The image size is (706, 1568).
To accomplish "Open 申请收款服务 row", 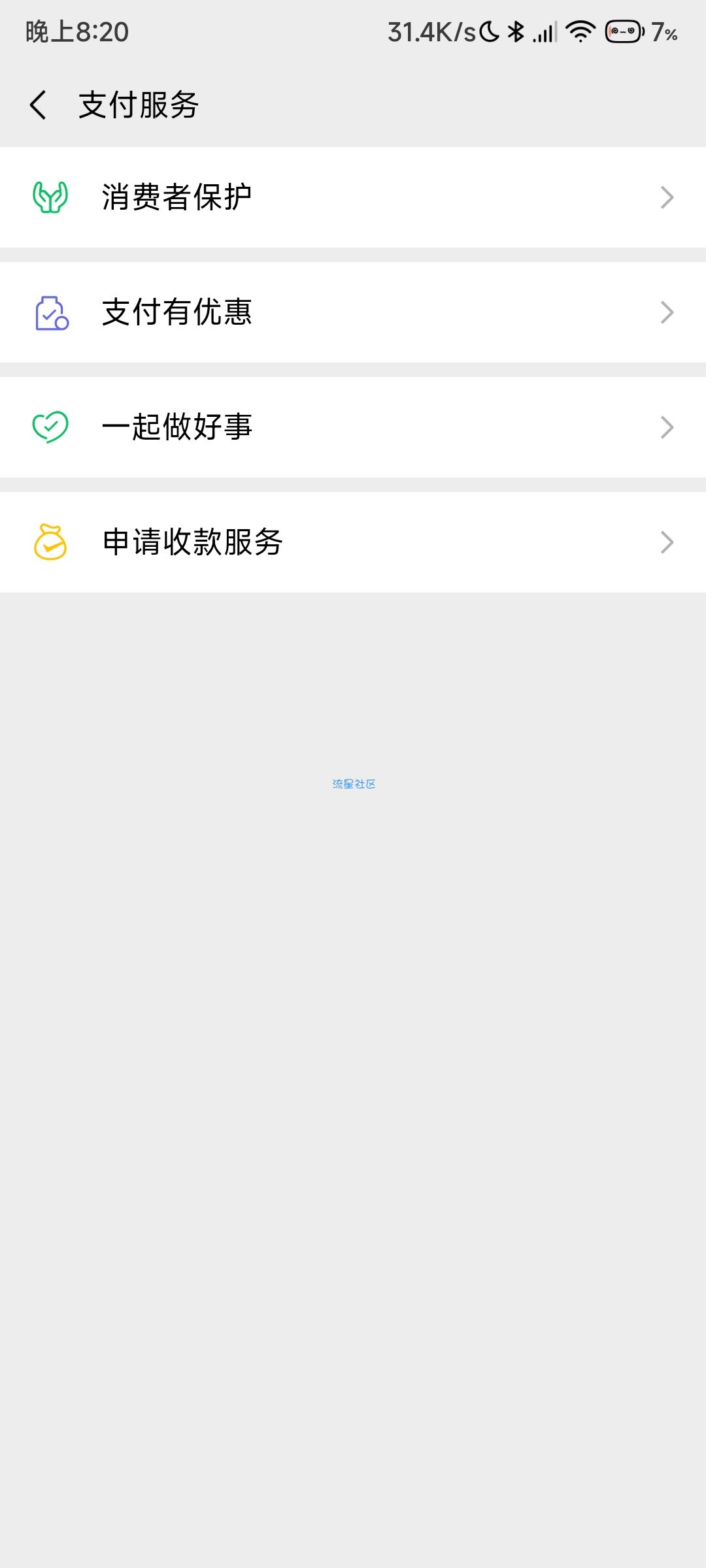I will (353, 542).
